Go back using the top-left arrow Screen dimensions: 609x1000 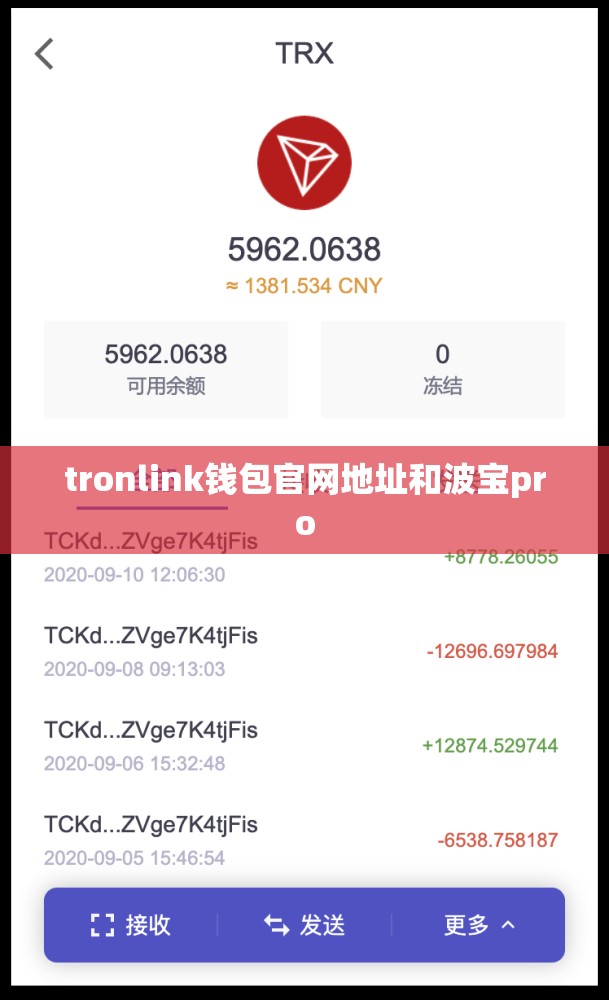pos(44,54)
